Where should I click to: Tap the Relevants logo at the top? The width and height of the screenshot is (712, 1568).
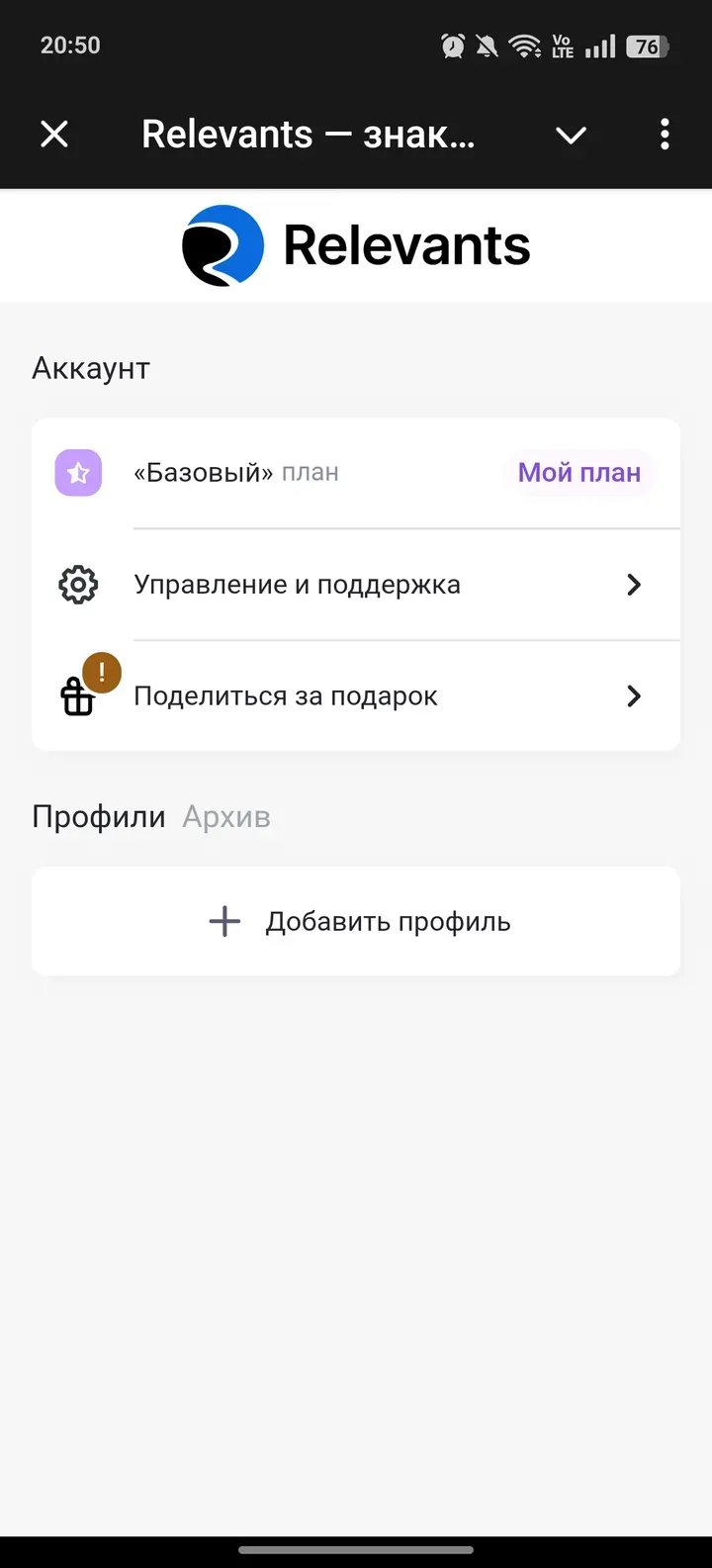[x=356, y=243]
